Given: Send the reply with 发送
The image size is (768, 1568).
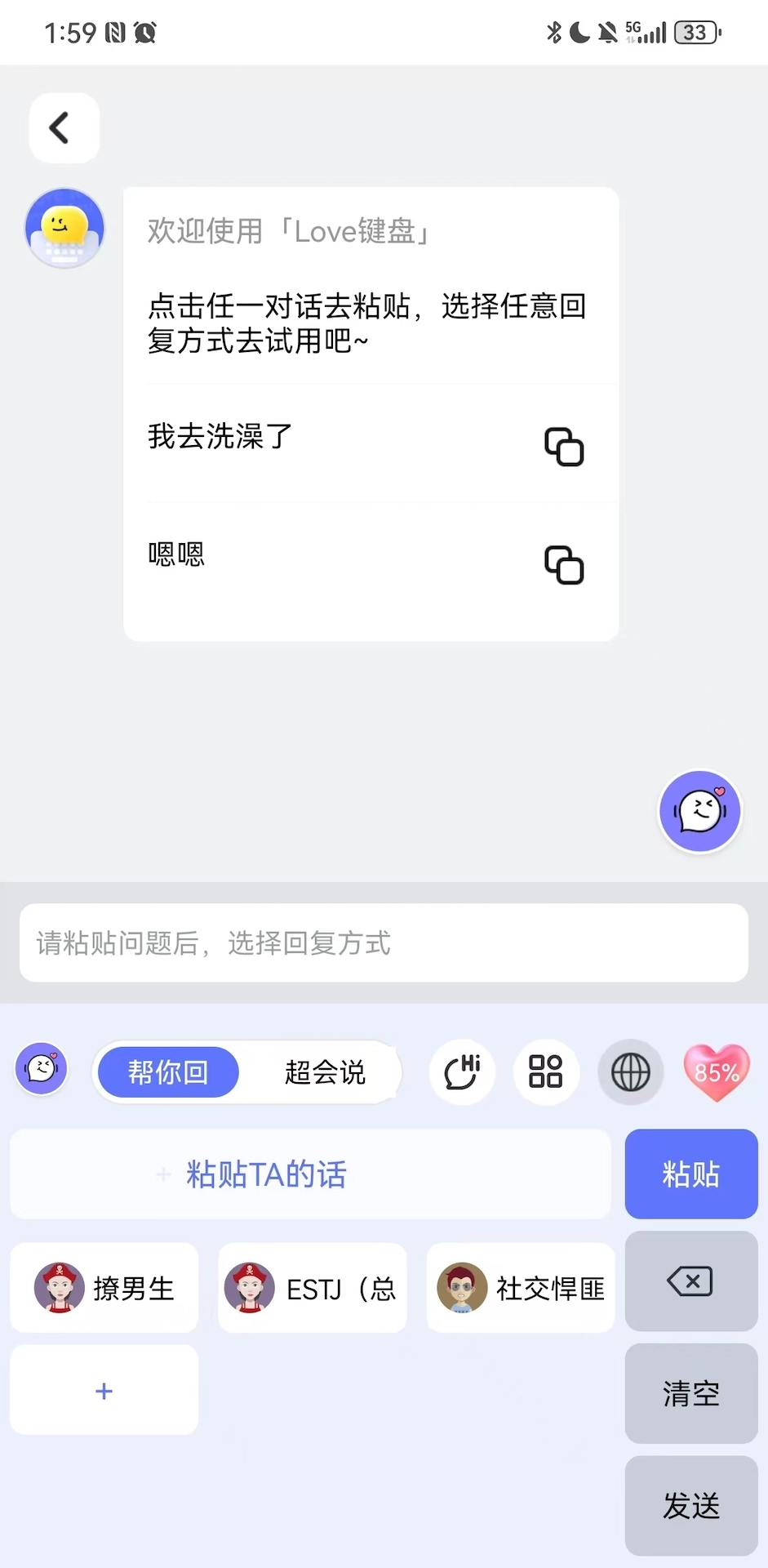Looking at the screenshot, I should tap(690, 1507).
